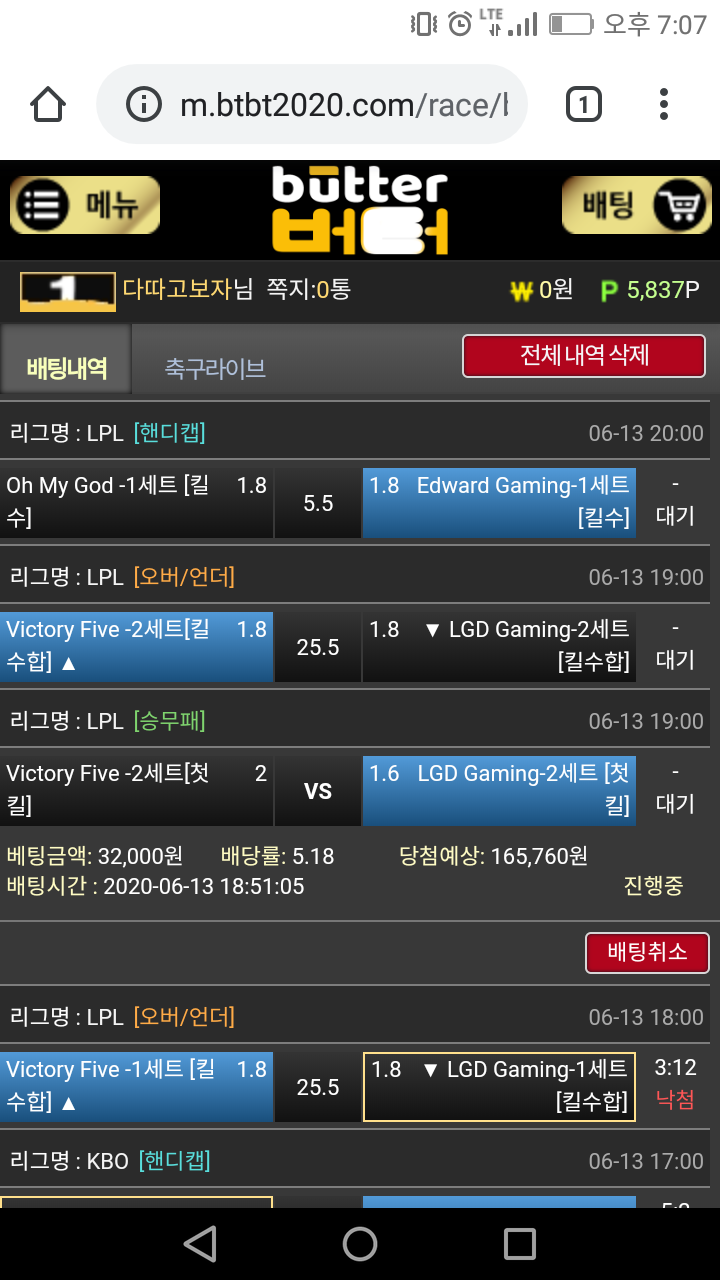Viewport: 720px width, 1280px height.
Task: Go back with system back button
Action: coord(201,1244)
